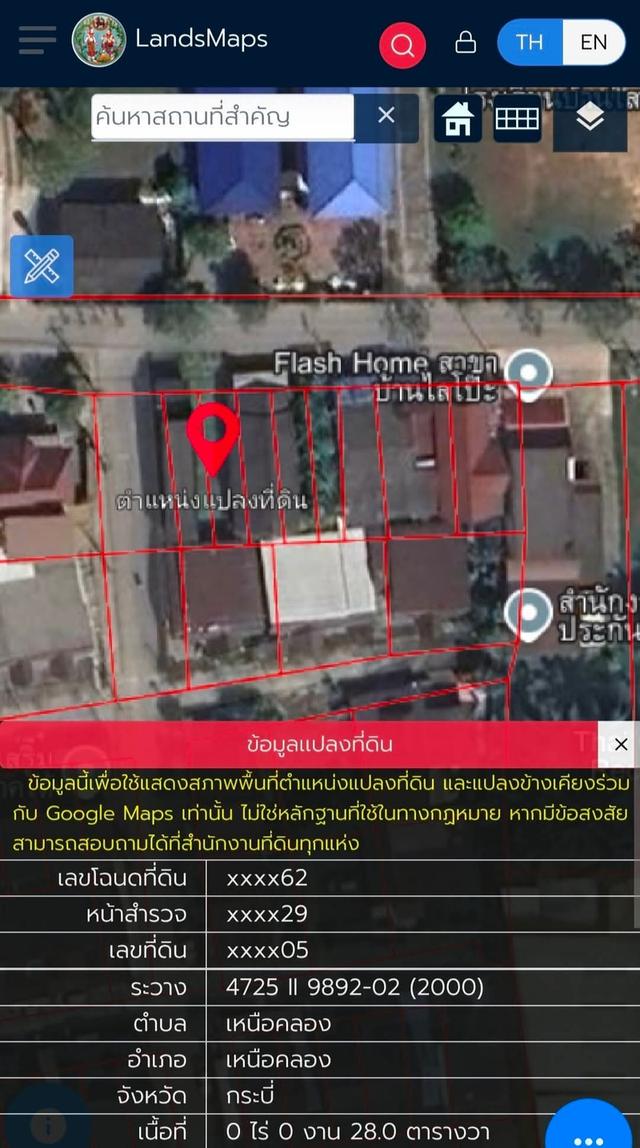
Task: Open the grid table tool
Action: [517, 118]
